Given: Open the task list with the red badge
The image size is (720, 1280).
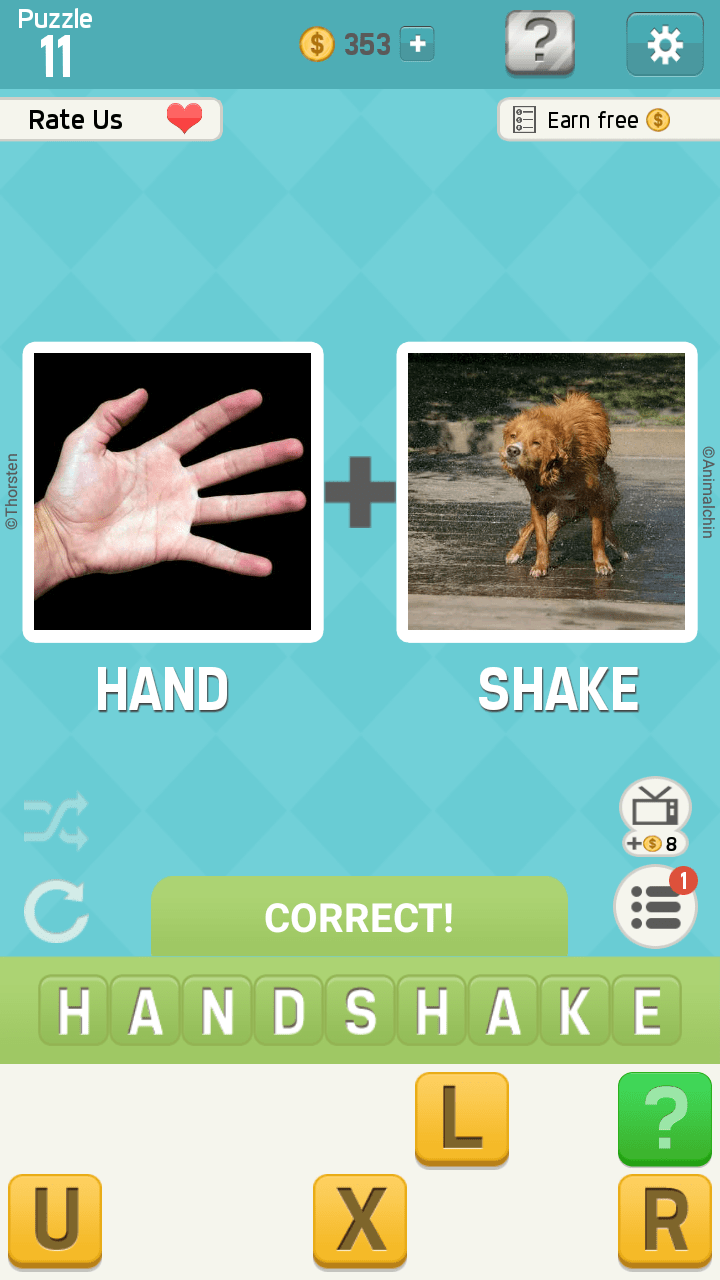Looking at the screenshot, I should (x=655, y=907).
